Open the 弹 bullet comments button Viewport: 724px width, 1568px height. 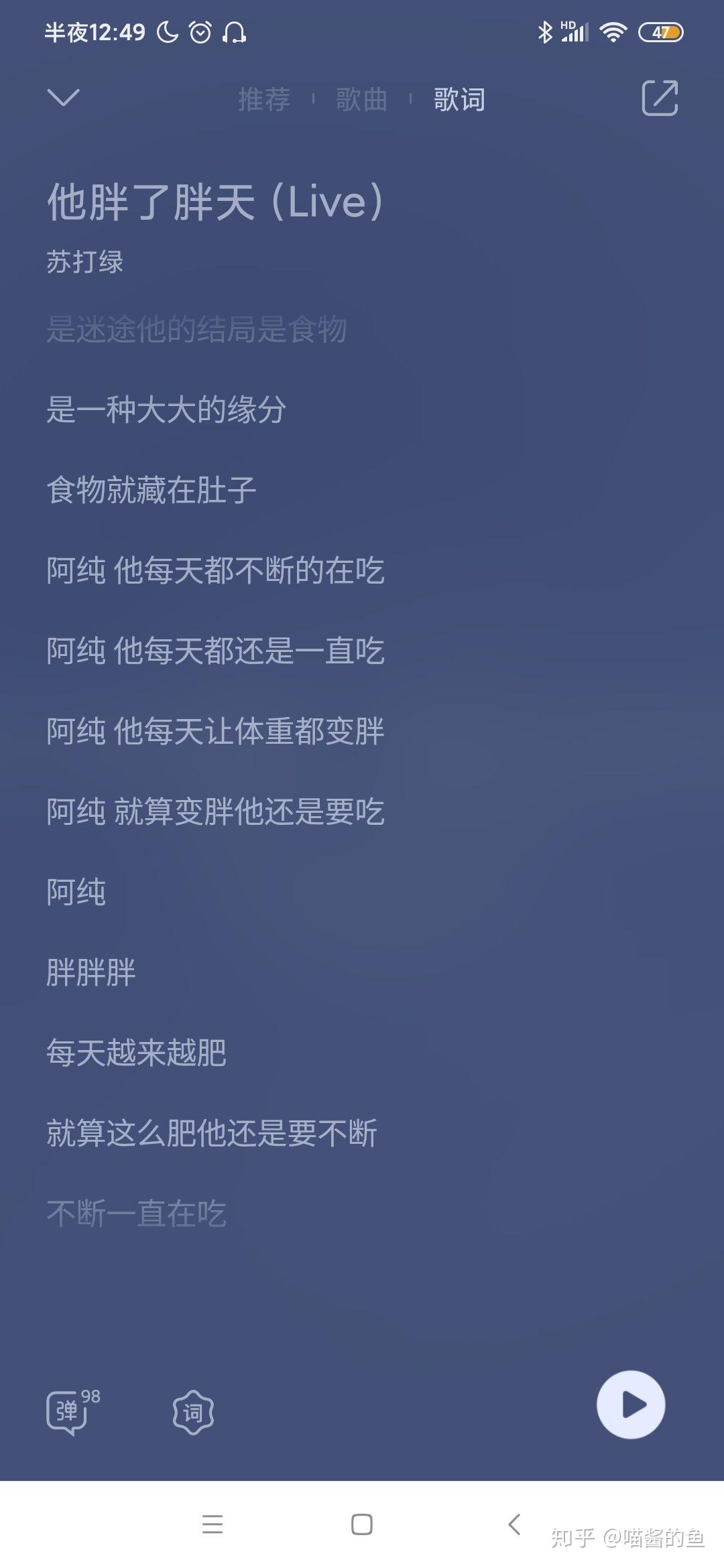(72, 1411)
